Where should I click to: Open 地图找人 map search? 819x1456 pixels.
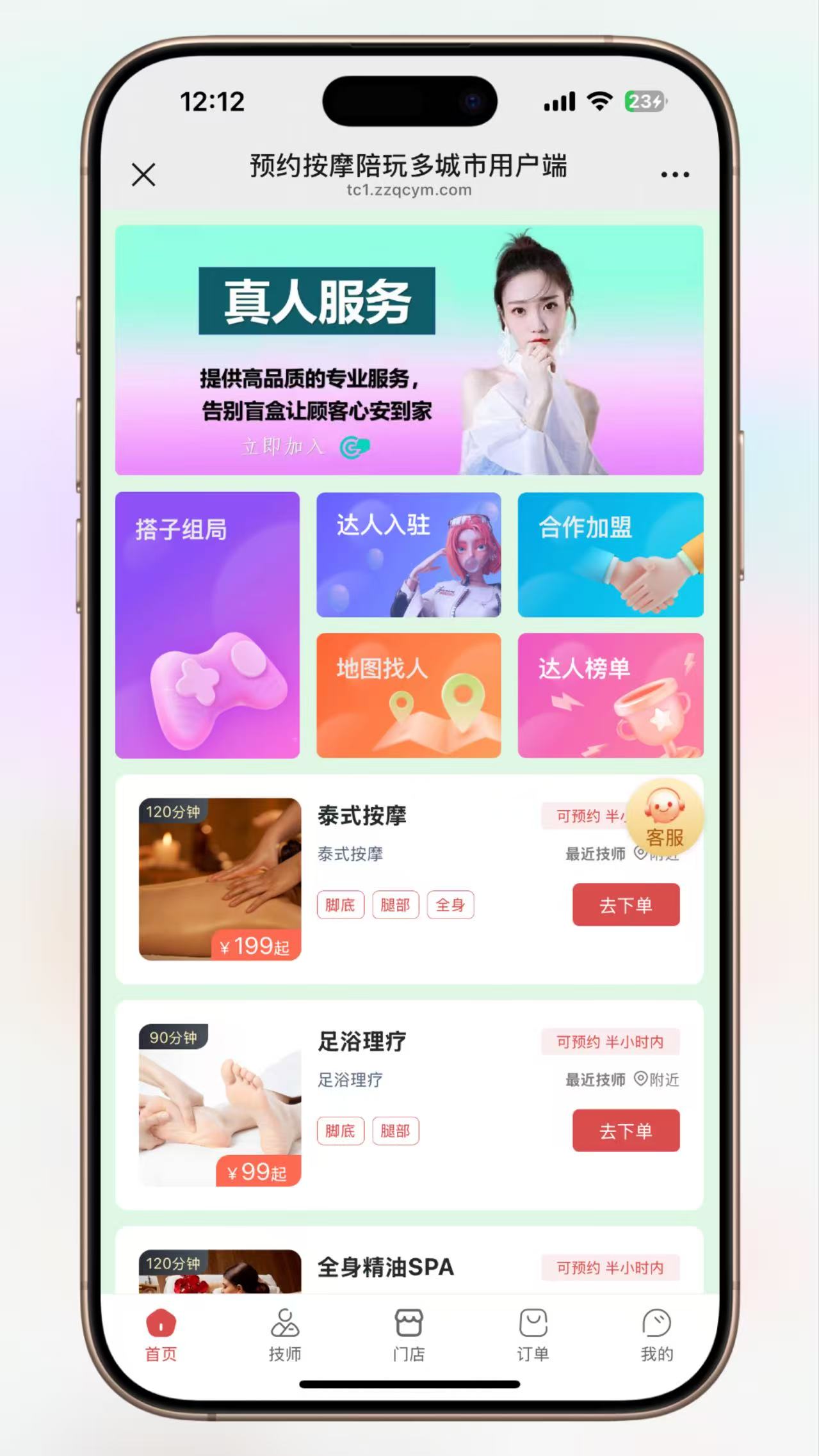coord(409,695)
